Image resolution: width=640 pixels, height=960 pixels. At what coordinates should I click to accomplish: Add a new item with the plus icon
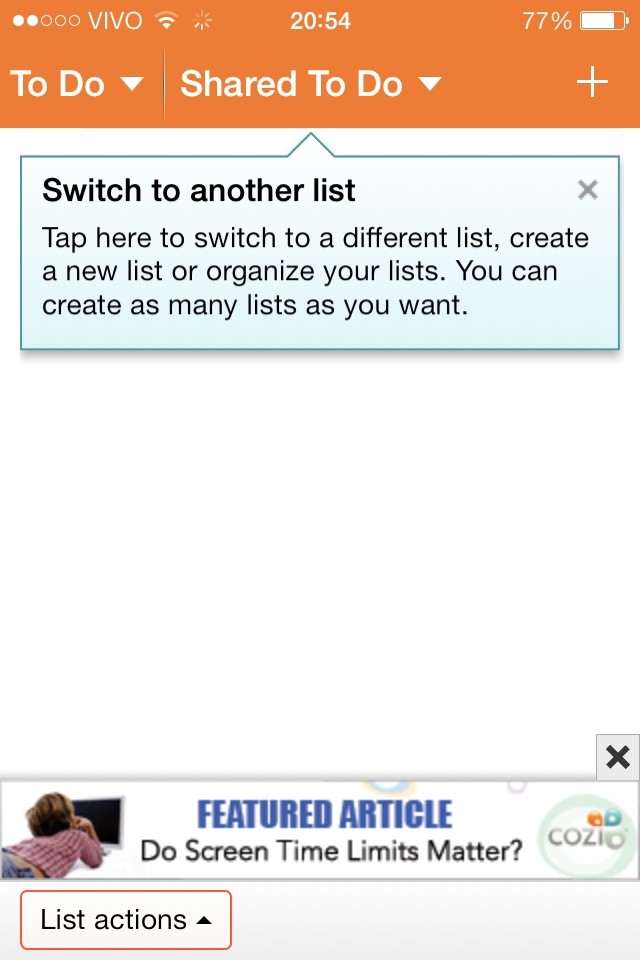coord(592,83)
